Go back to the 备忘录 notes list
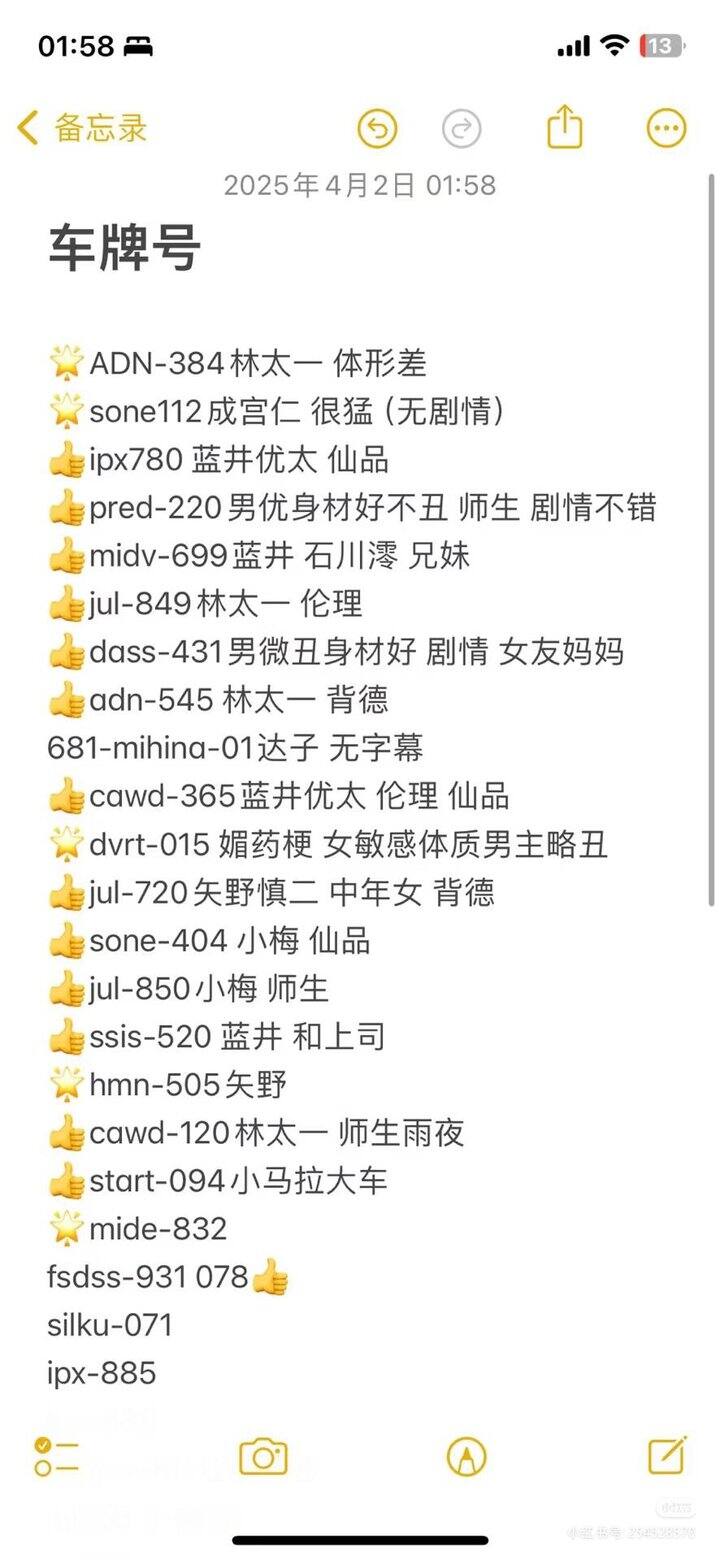 point(83,128)
